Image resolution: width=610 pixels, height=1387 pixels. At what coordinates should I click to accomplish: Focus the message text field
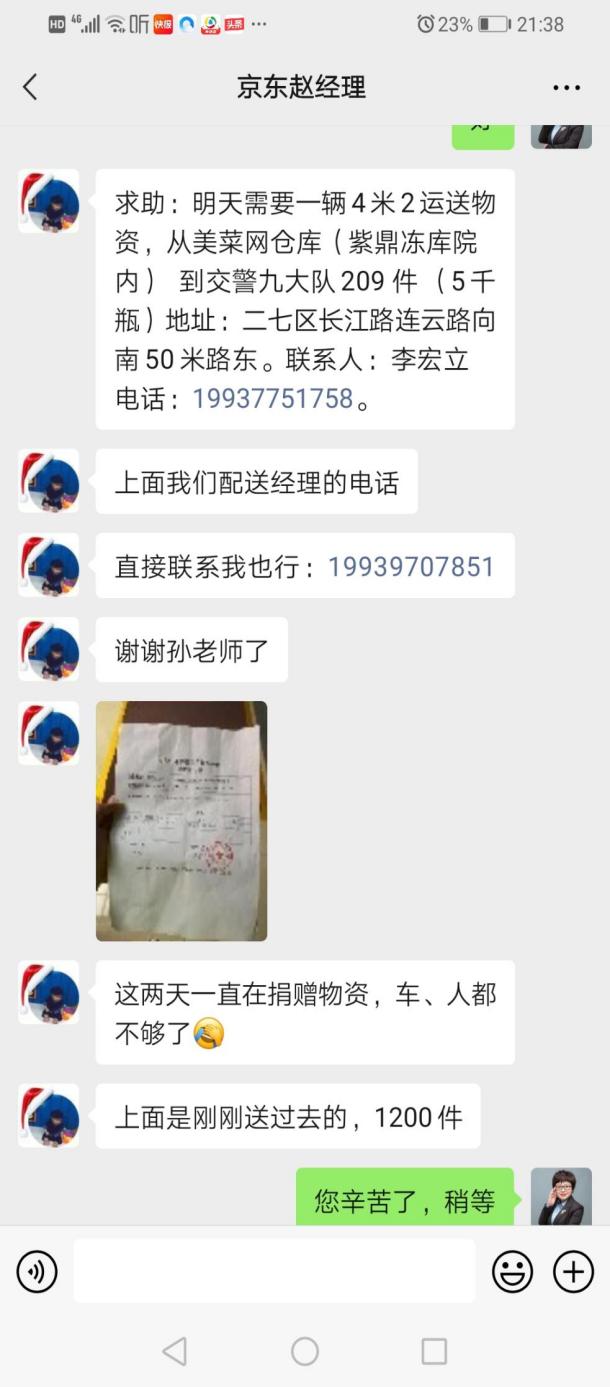(274, 1272)
